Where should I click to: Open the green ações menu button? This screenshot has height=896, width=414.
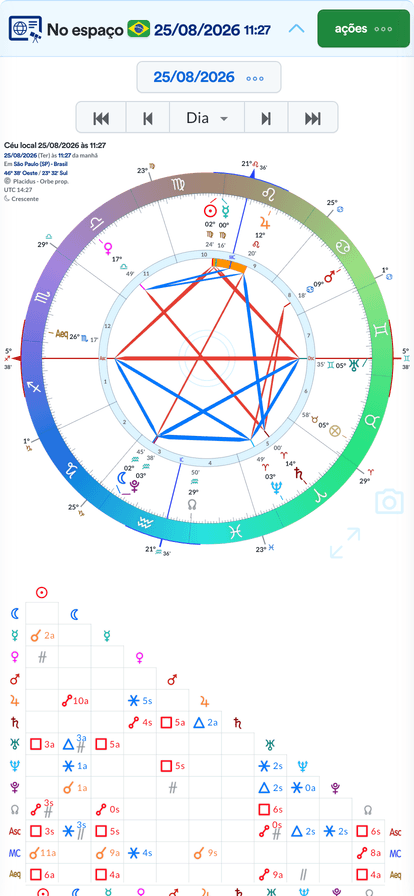pyautogui.click(x=364, y=29)
